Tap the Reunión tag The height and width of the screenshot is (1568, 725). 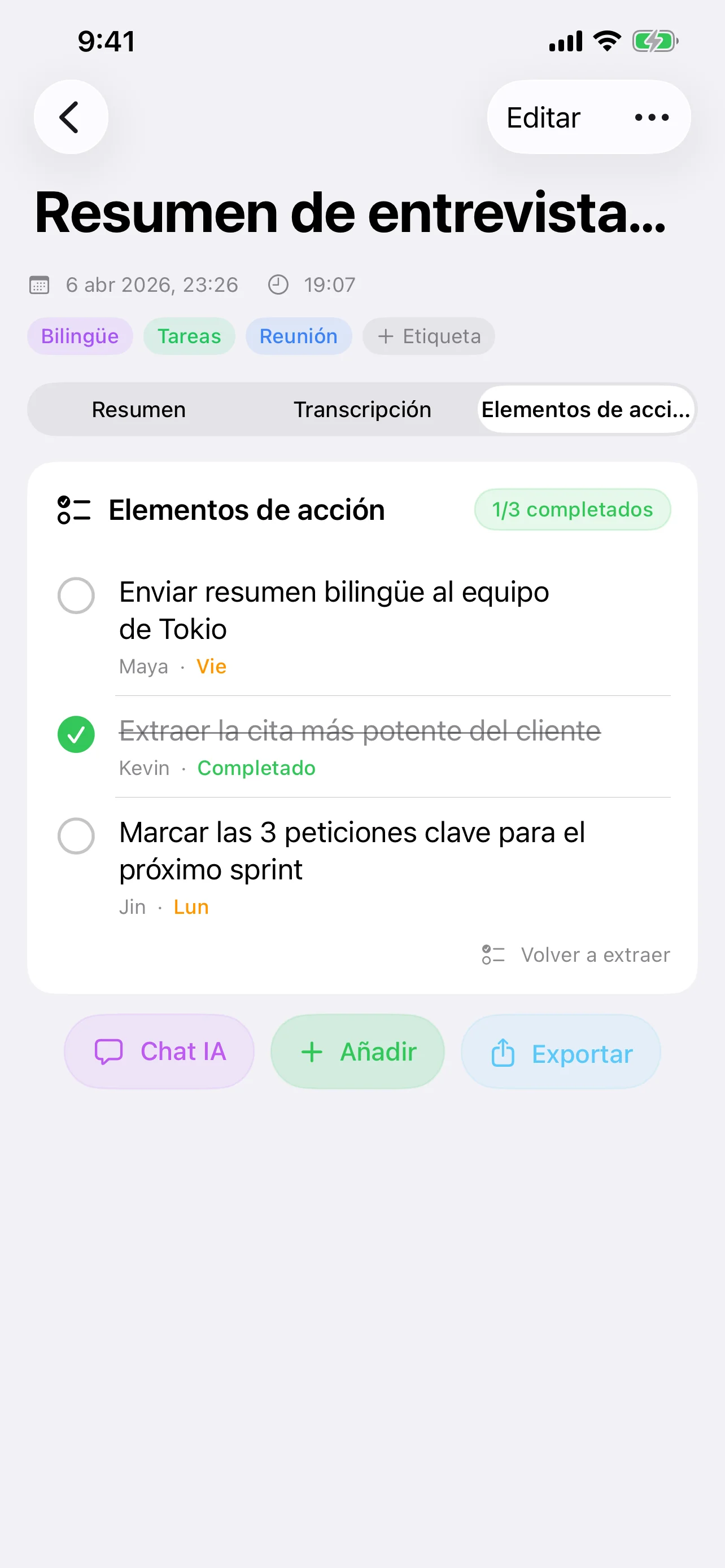pos(298,336)
